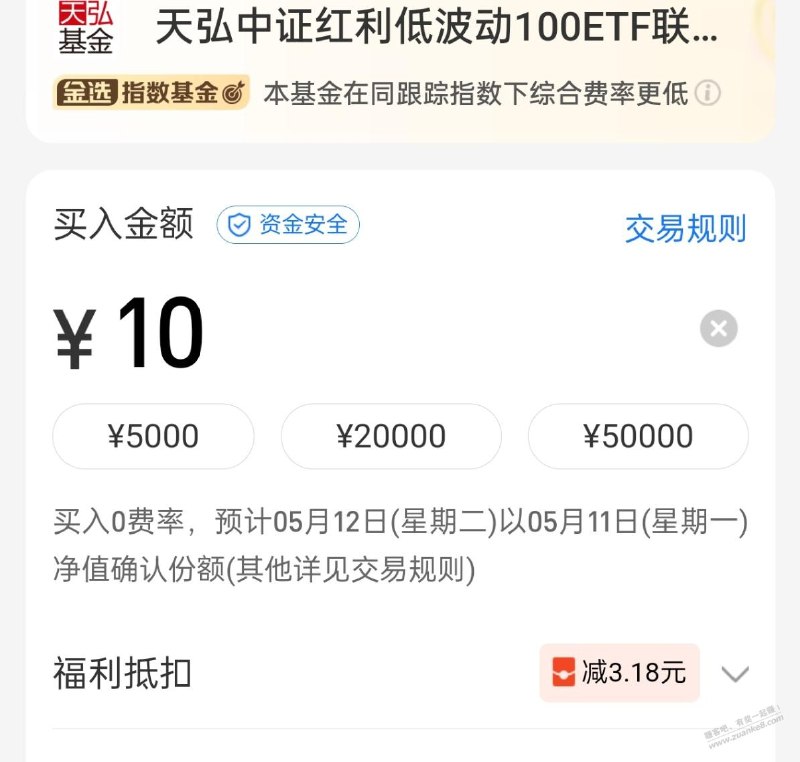Tap the 资金安全 badge
The image size is (800, 762).
coord(288,224)
